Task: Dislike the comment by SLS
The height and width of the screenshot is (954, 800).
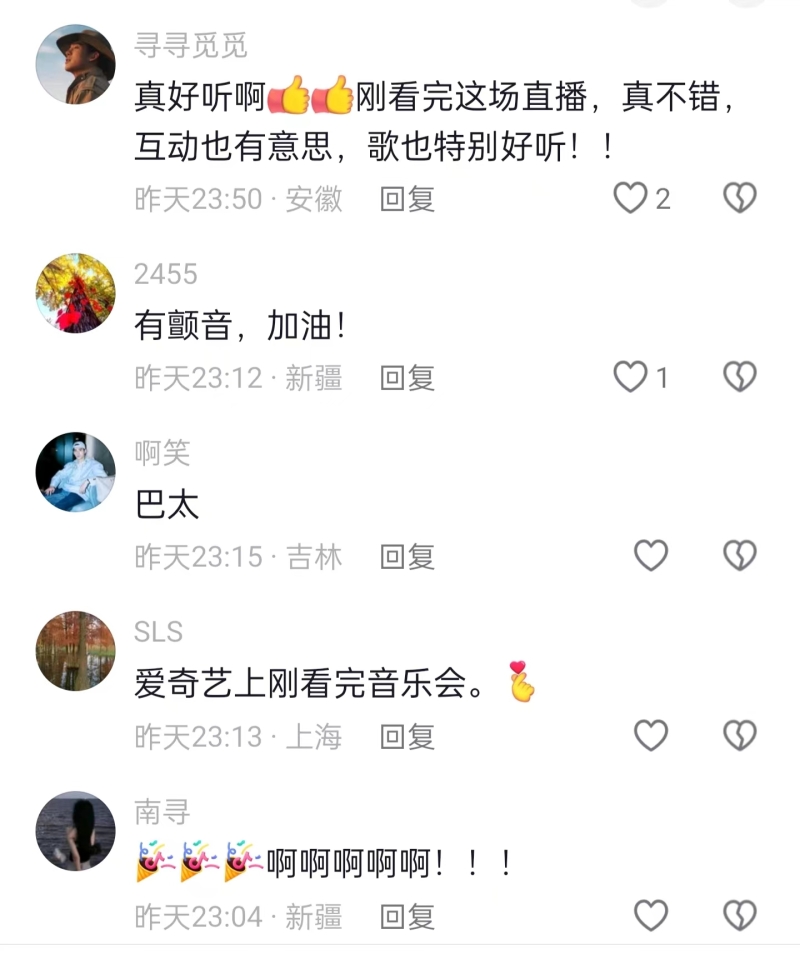Action: pyautogui.click(x=740, y=736)
